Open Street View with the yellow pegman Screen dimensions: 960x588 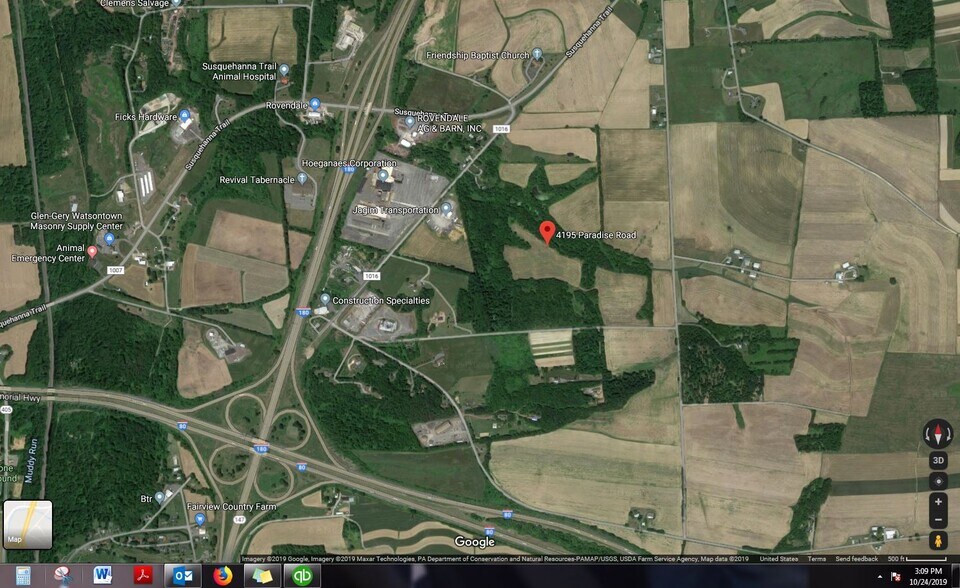click(x=938, y=541)
